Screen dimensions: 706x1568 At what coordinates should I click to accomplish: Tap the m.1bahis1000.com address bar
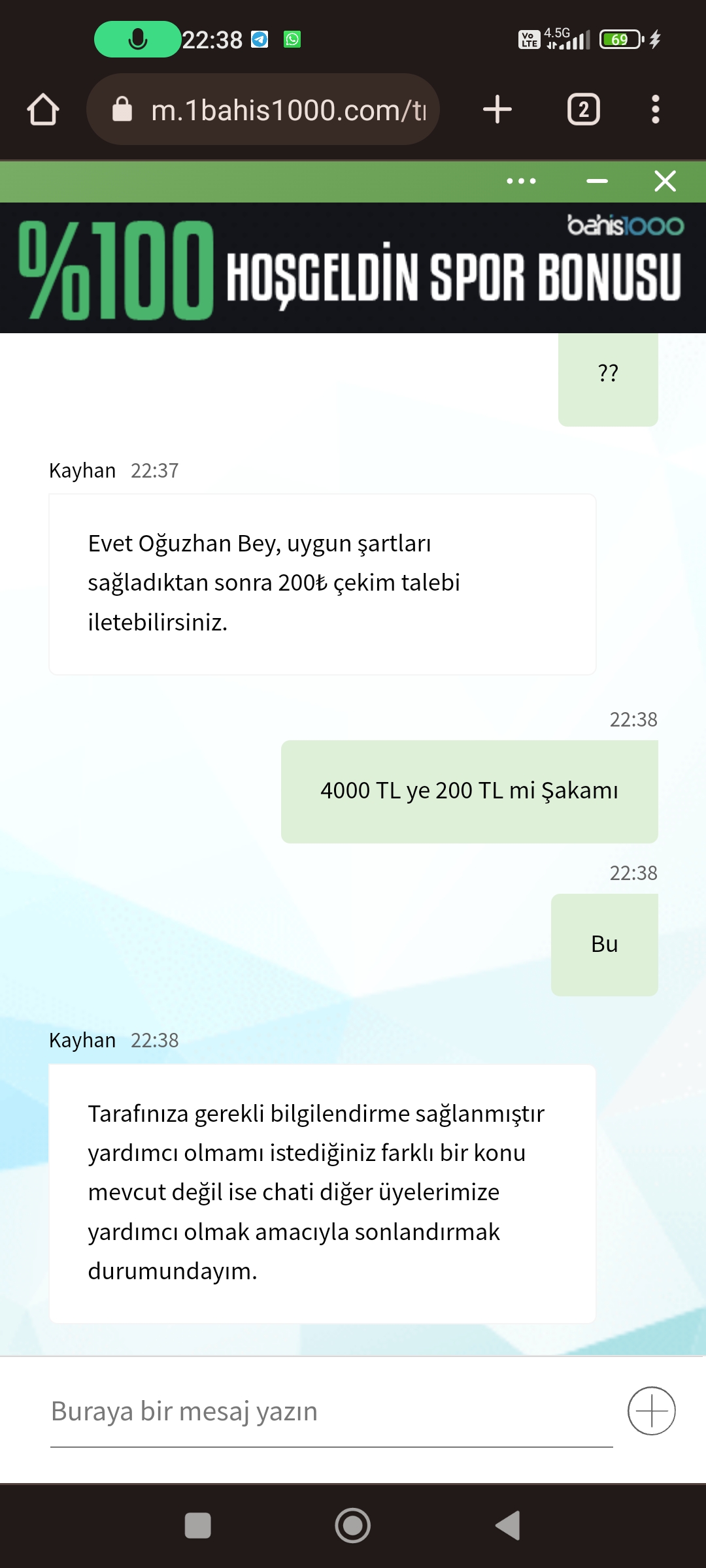click(x=263, y=109)
